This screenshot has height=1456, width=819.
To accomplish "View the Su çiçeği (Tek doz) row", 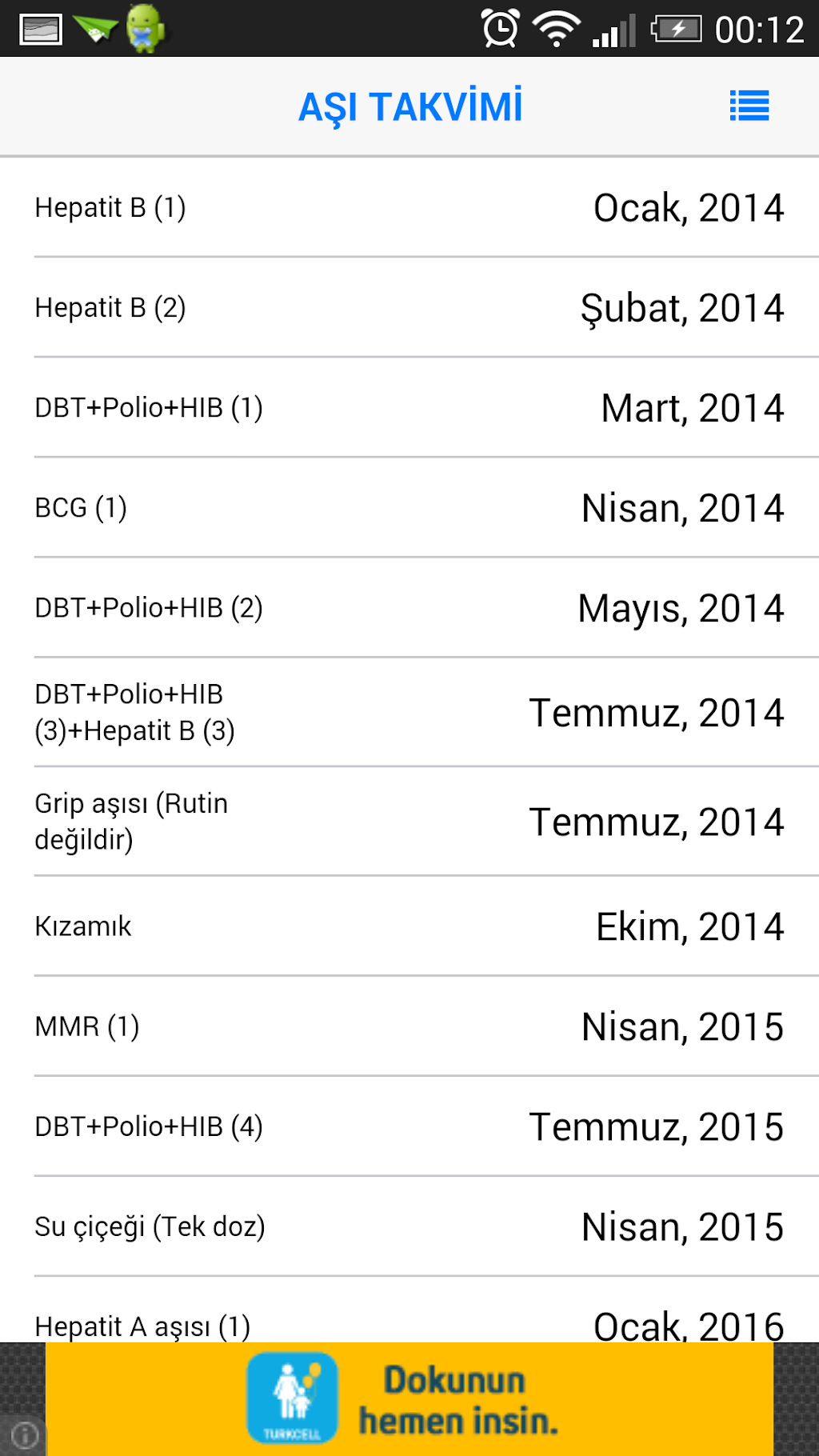I will 409,1226.
